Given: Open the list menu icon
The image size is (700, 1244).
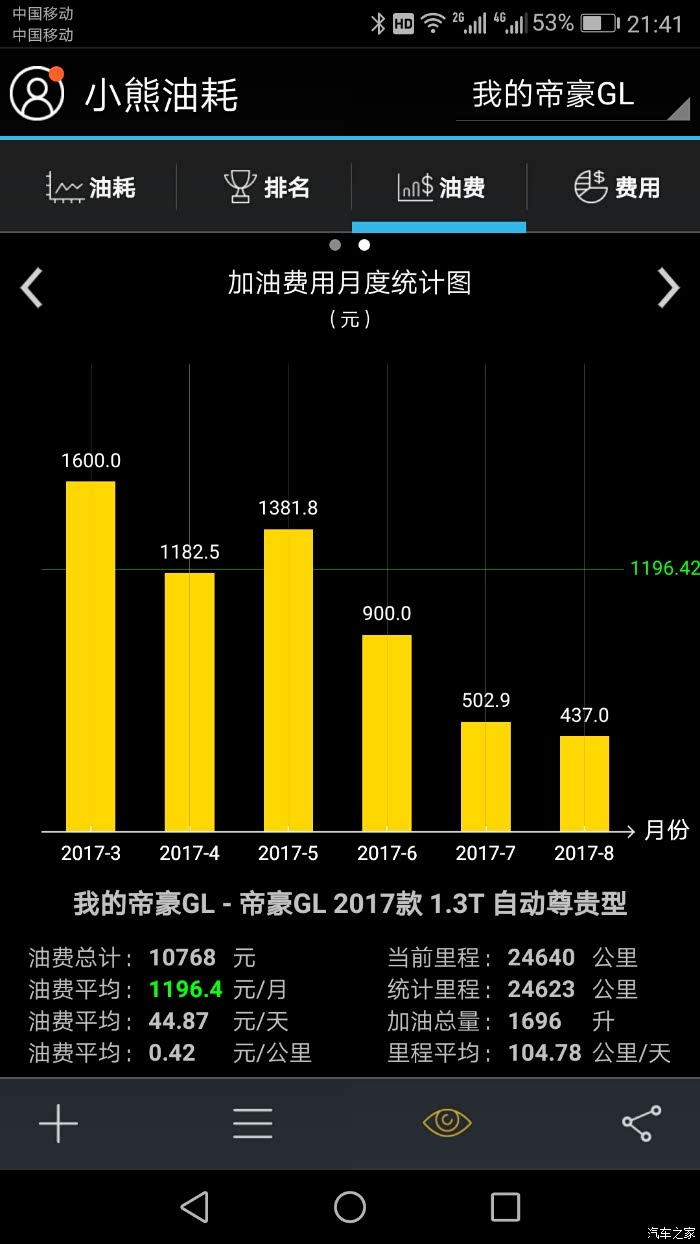Looking at the screenshot, I should (253, 1123).
